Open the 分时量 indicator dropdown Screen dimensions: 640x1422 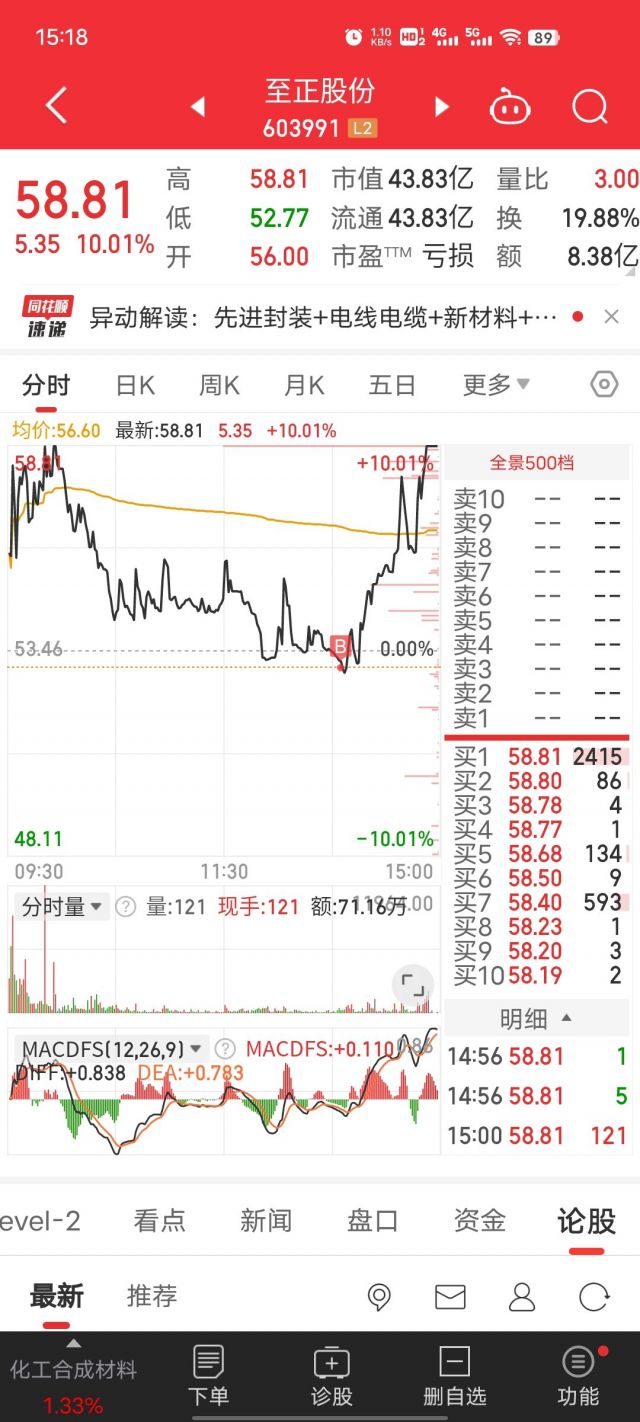click(x=62, y=907)
